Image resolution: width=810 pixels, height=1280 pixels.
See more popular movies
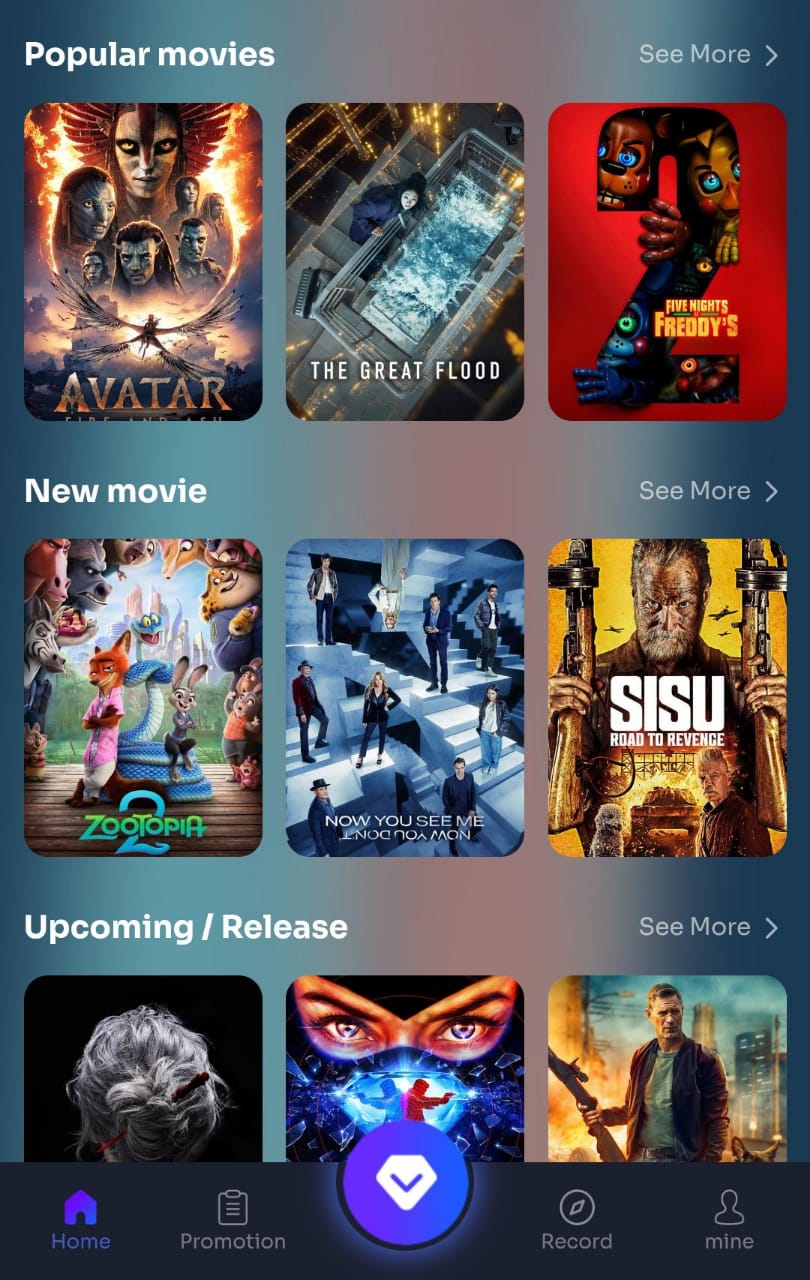click(x=708, y=54)
